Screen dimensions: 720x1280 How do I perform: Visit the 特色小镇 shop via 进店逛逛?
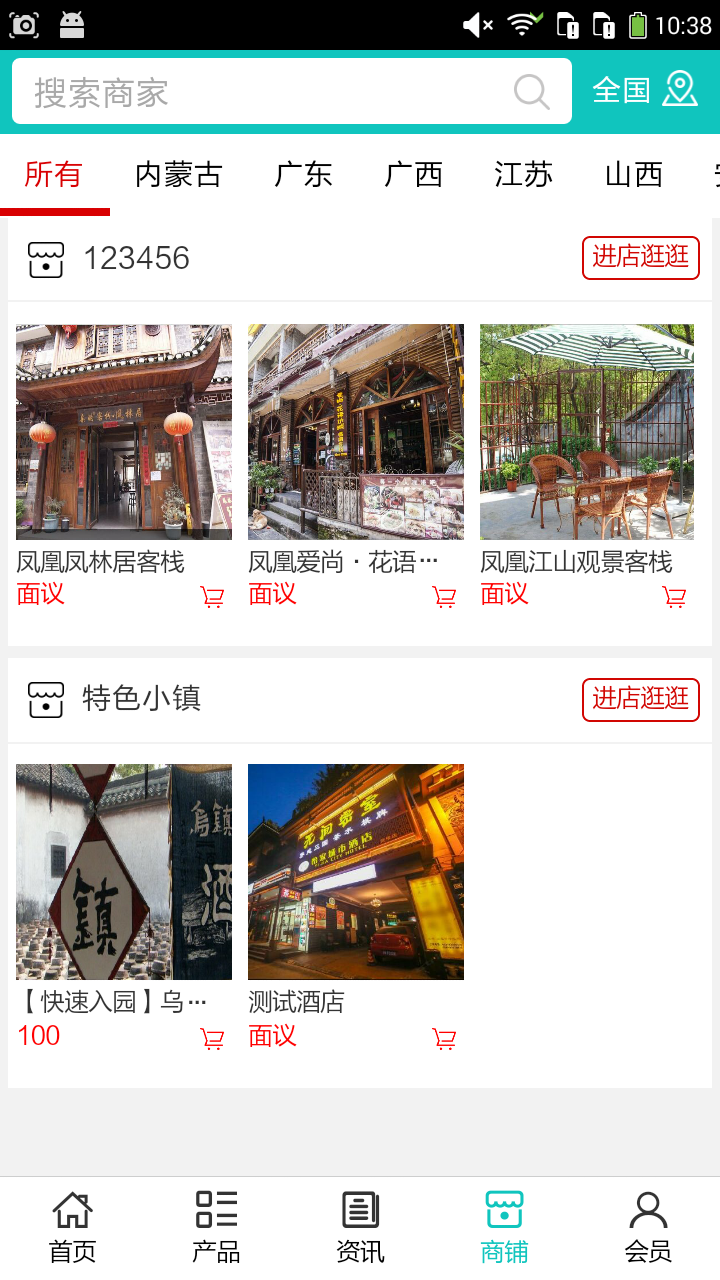tap(640, 699)
